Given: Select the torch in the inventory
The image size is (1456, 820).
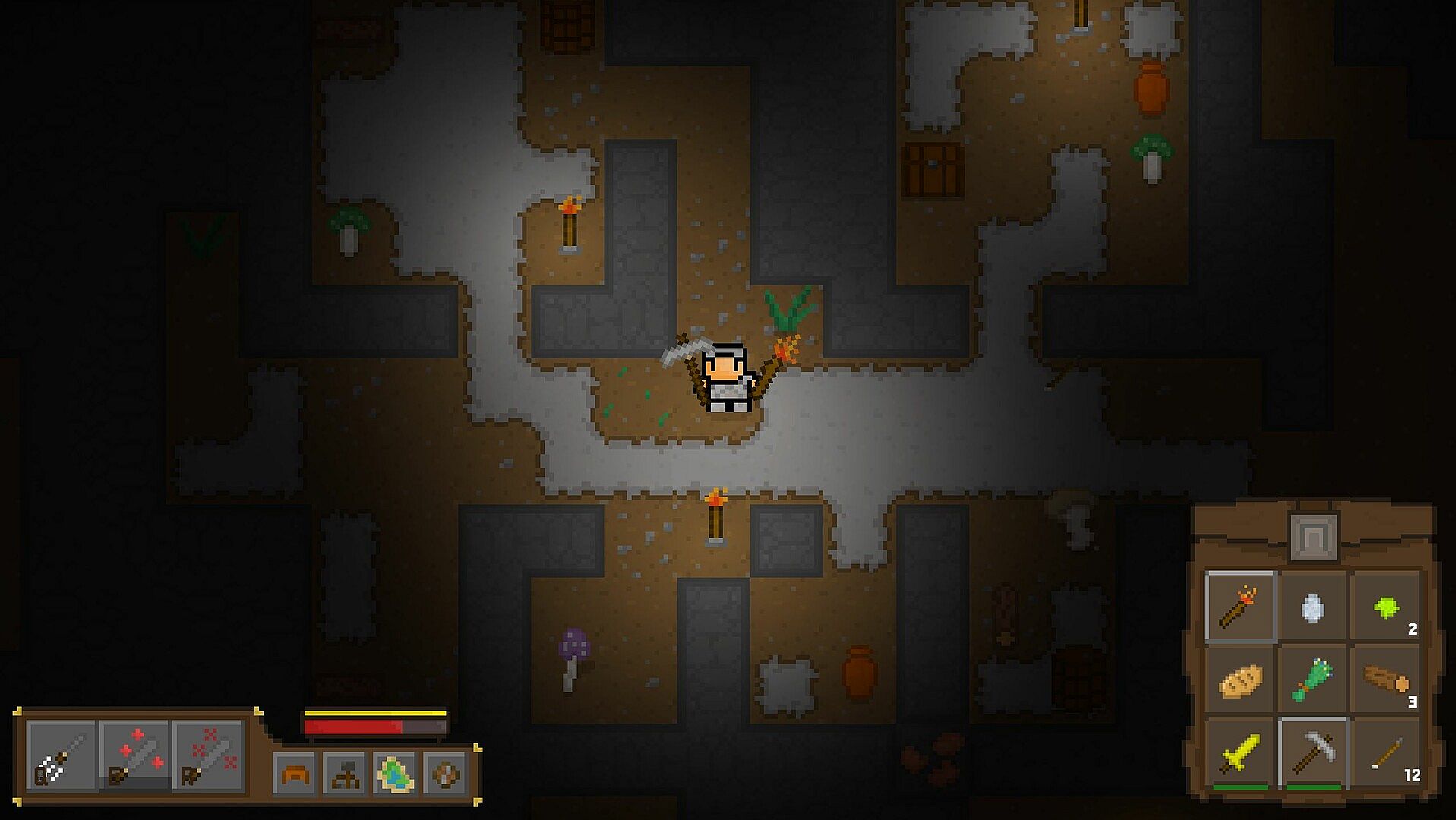Looking at the screenshot, I should tap(1239, 607).
